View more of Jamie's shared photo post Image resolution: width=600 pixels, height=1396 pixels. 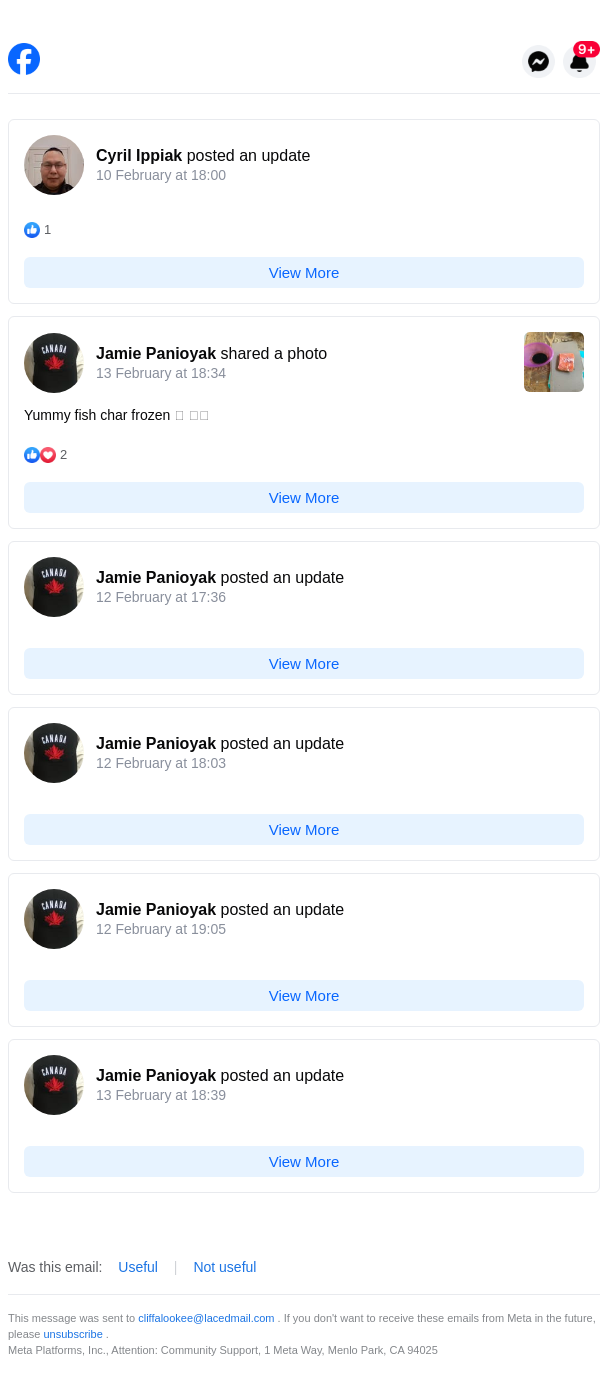[x=304, y=497]
